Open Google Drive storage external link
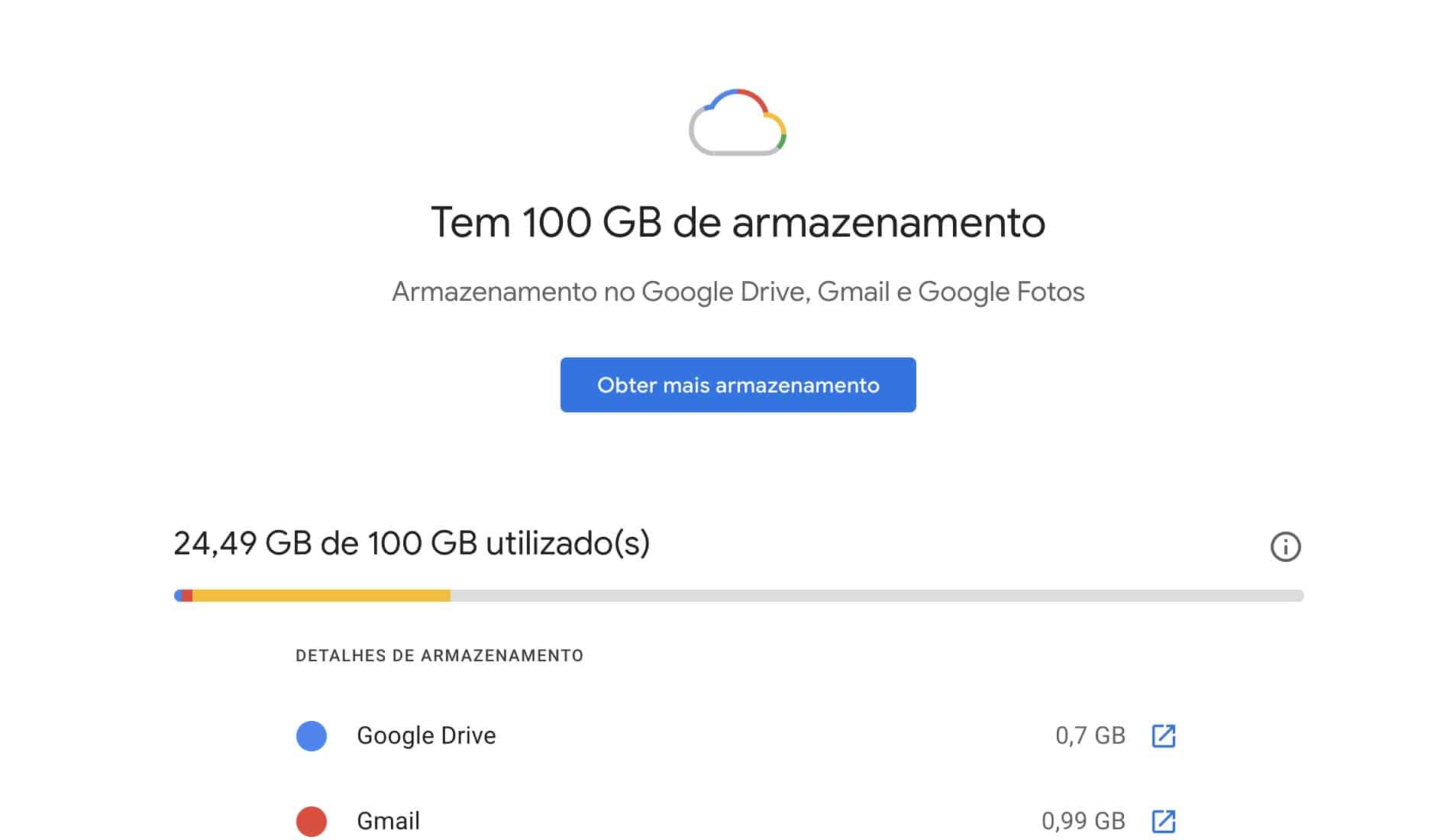Viewport: 1431px width, 840px height. click(1163, 736)
